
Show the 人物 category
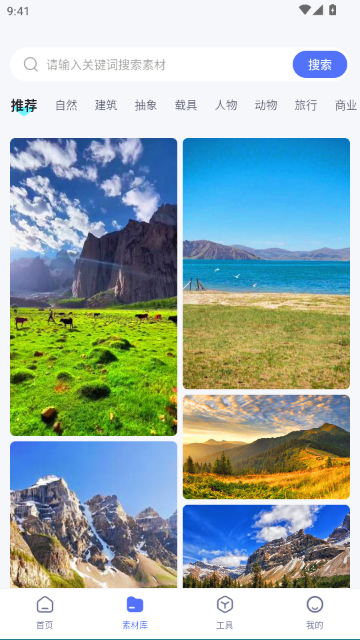click(226, 105)
